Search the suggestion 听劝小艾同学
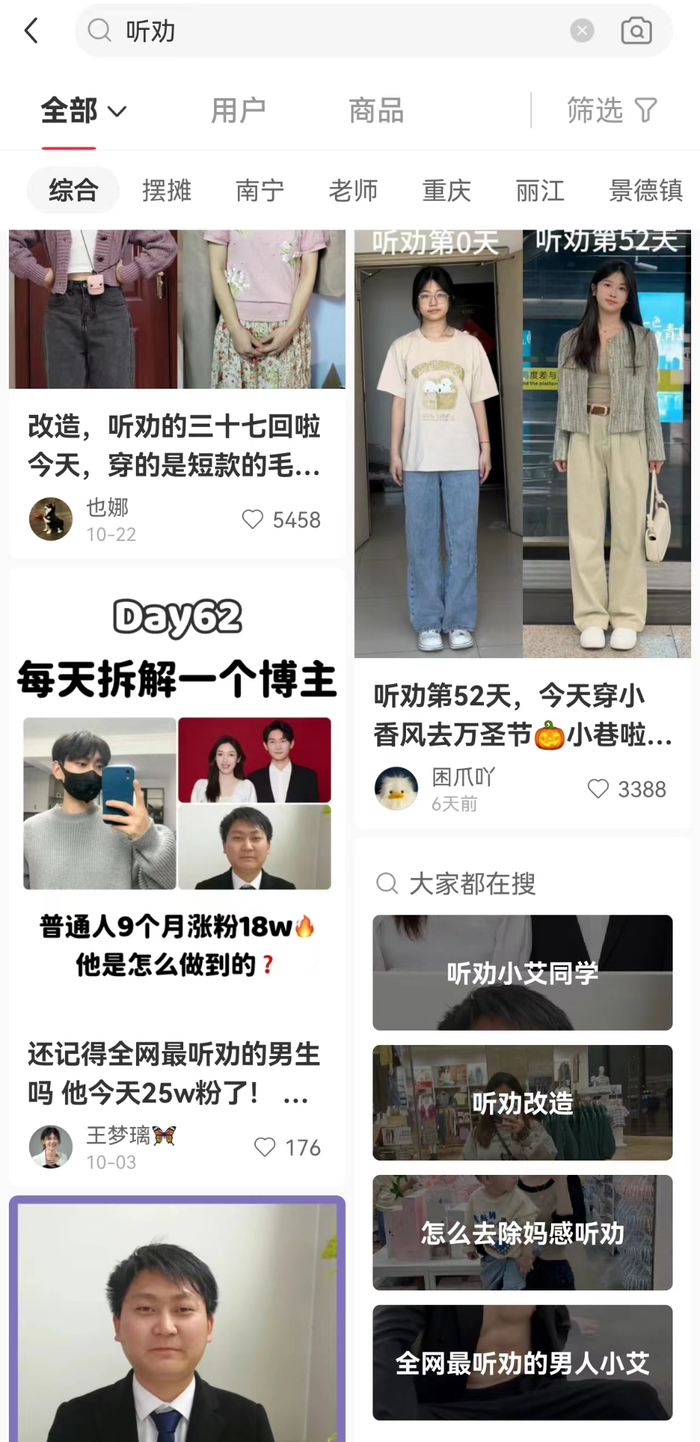 522,973
